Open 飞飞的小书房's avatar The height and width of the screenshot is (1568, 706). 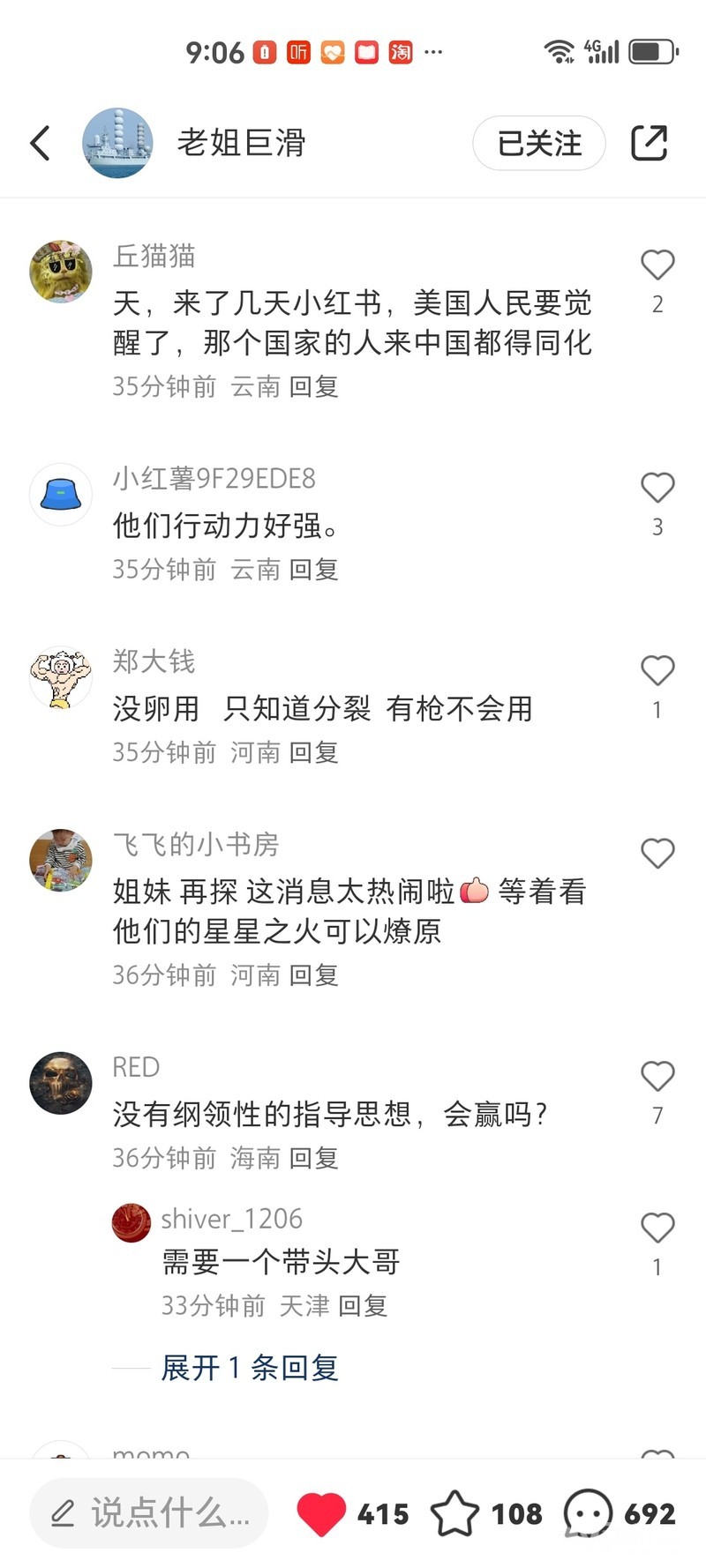(x=61, y=860)
